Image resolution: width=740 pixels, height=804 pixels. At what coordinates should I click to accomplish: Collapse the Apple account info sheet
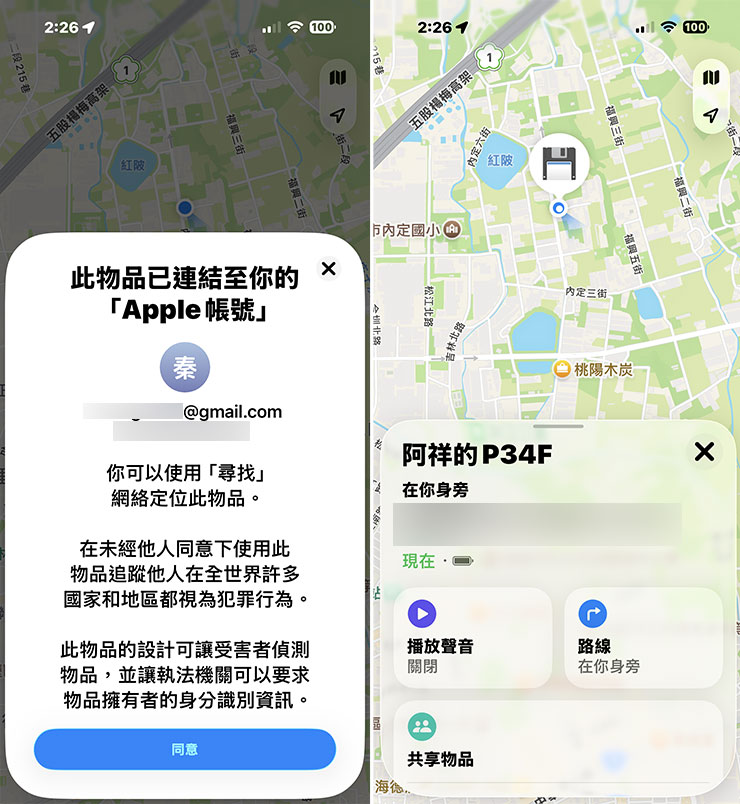[x=329, y=268]
